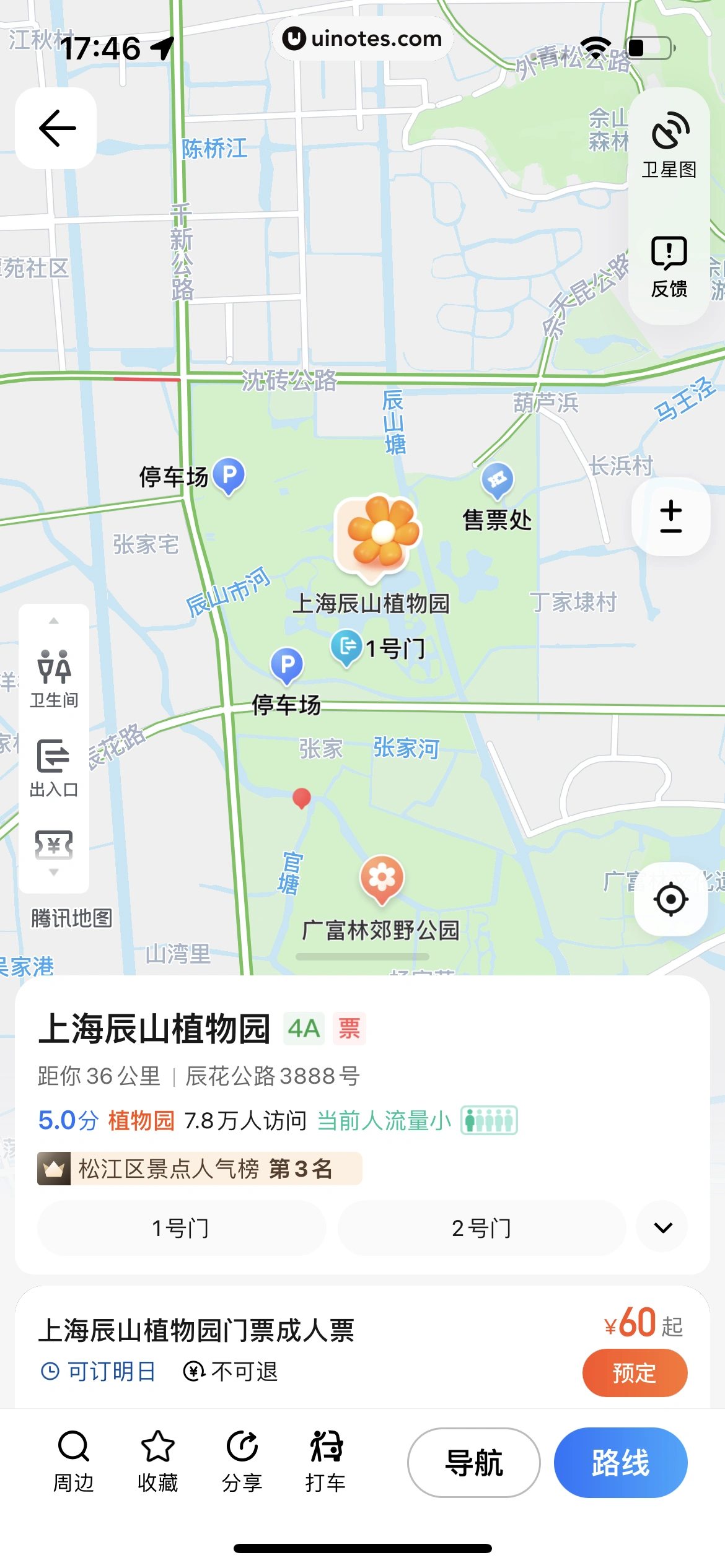Select the 1号门 gate chip
Screen dimensions: 725x1568
tap(181, 1227)
